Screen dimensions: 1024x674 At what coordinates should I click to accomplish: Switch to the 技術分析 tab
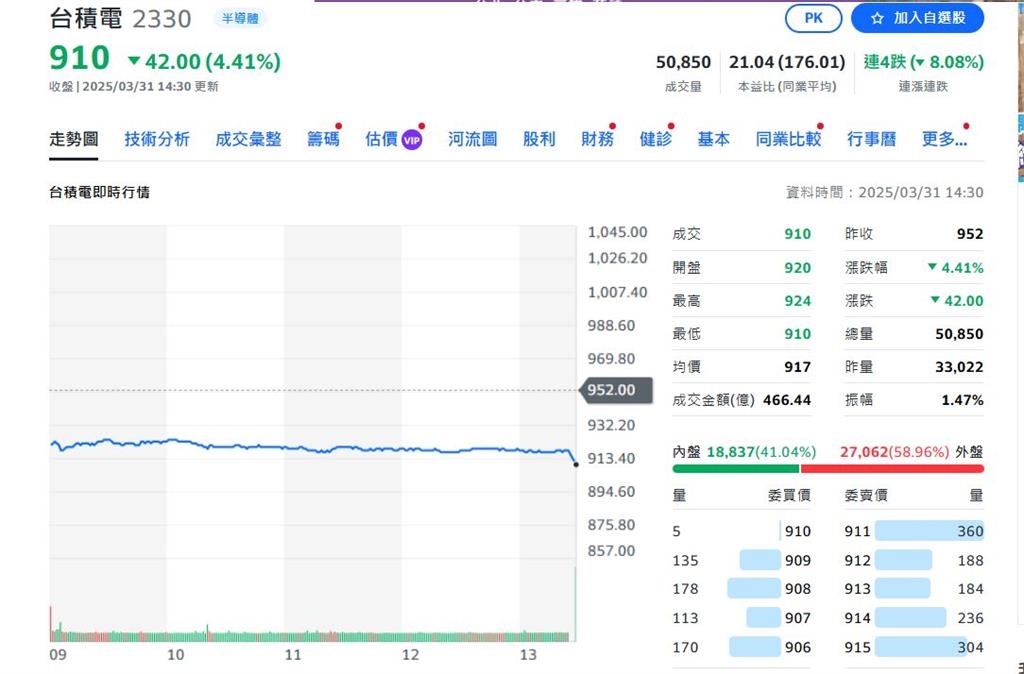157,139
